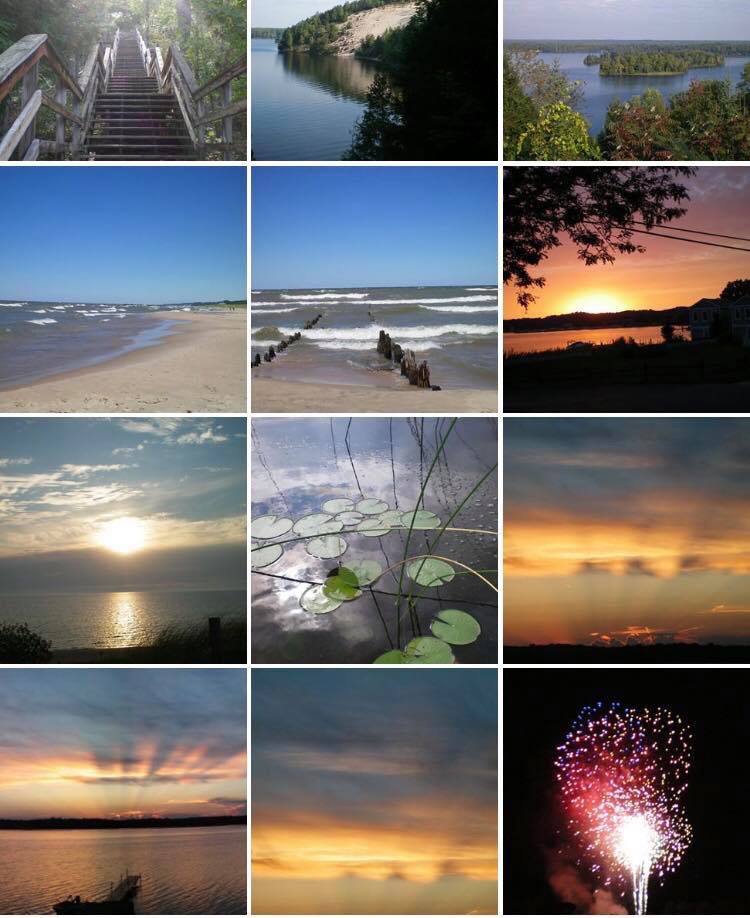The image size is (750, 918).
Task: Open the fireworks photo
Action: tap(627, 791)
